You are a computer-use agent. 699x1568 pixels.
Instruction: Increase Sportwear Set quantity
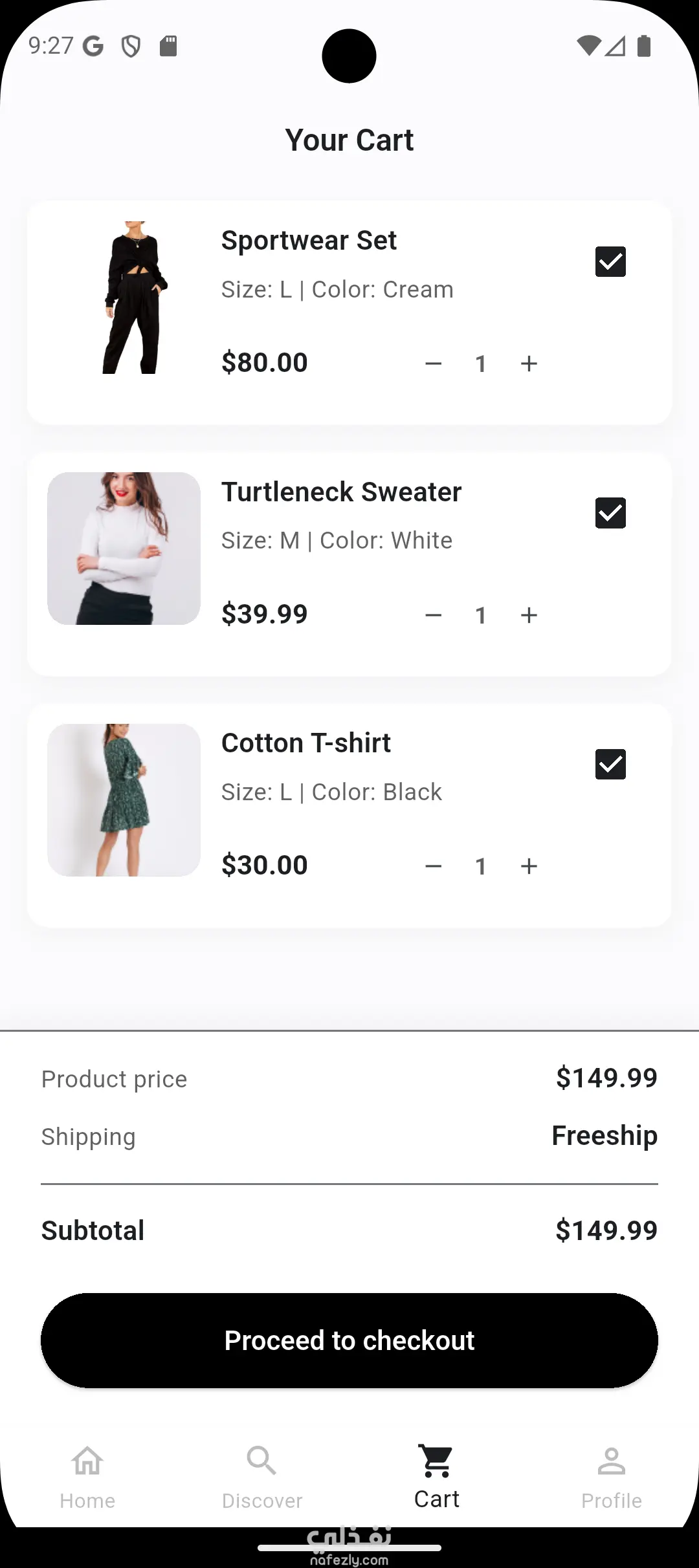point(529,364)
